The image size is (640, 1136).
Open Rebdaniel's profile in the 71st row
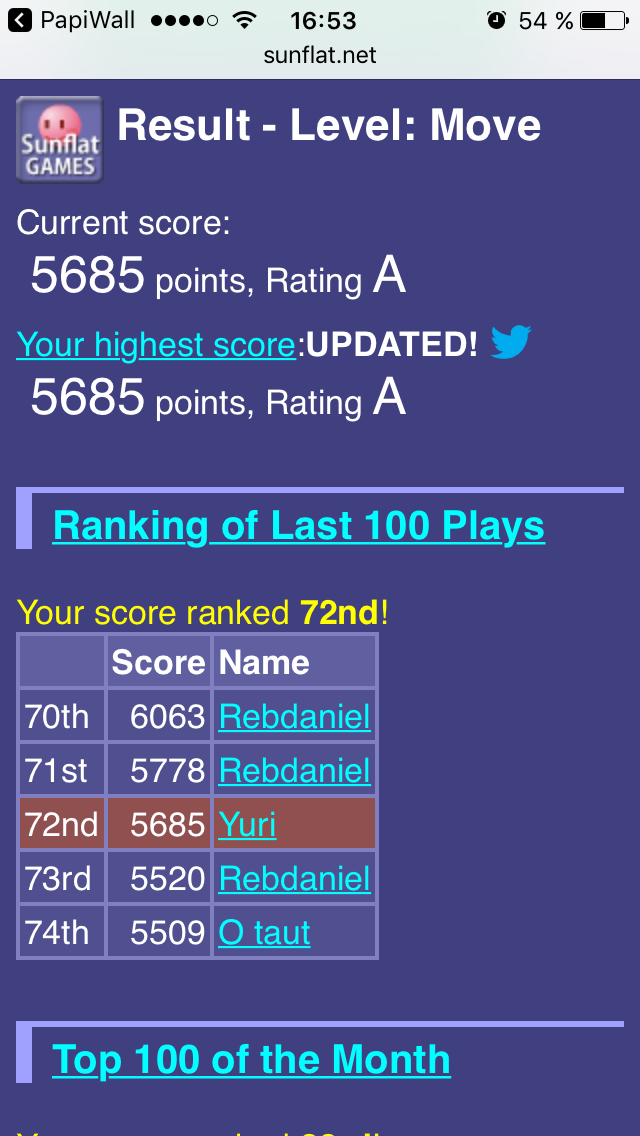[294, 771]
